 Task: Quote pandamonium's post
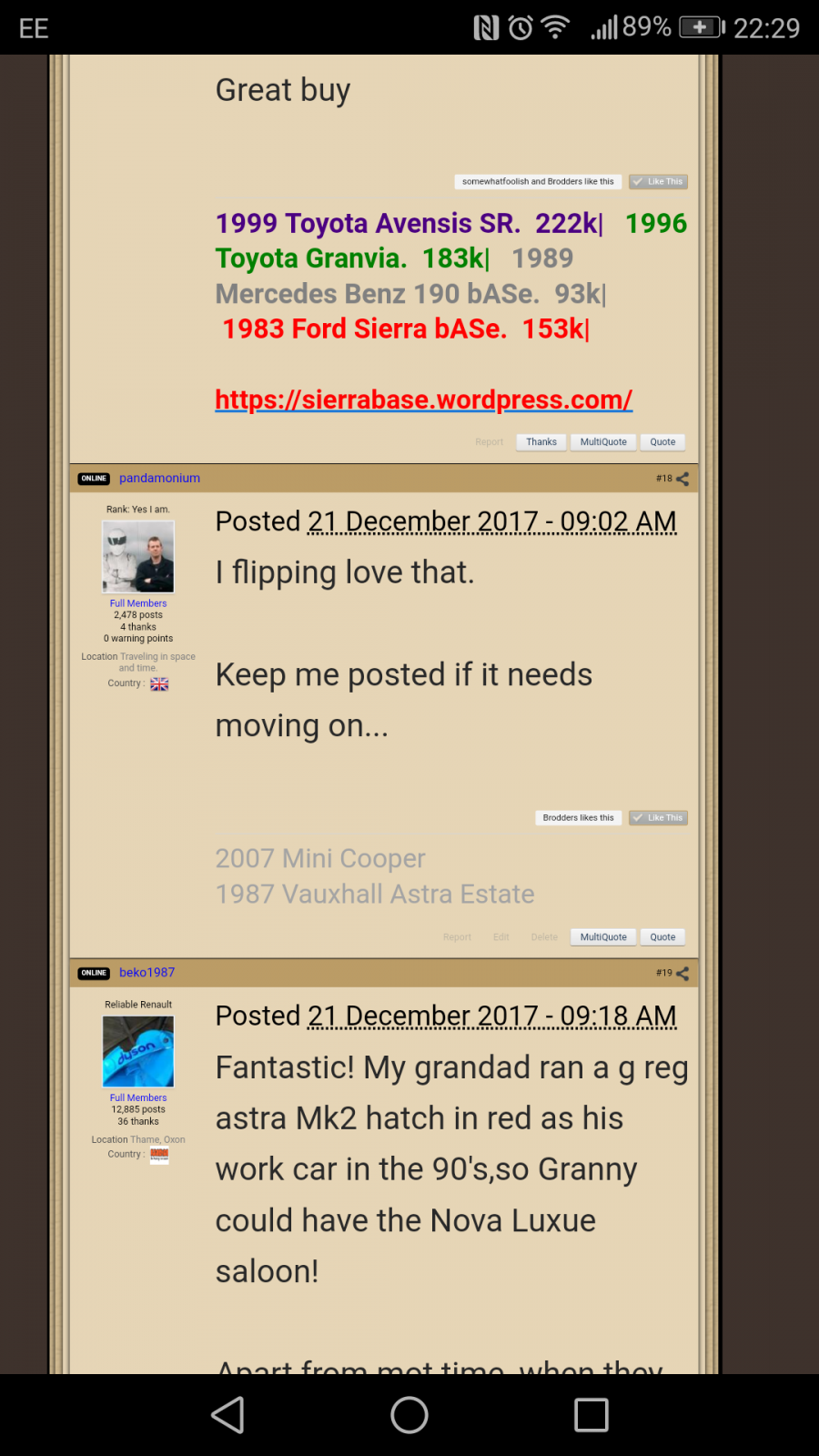pyautogui.click(x=662, y=937)
